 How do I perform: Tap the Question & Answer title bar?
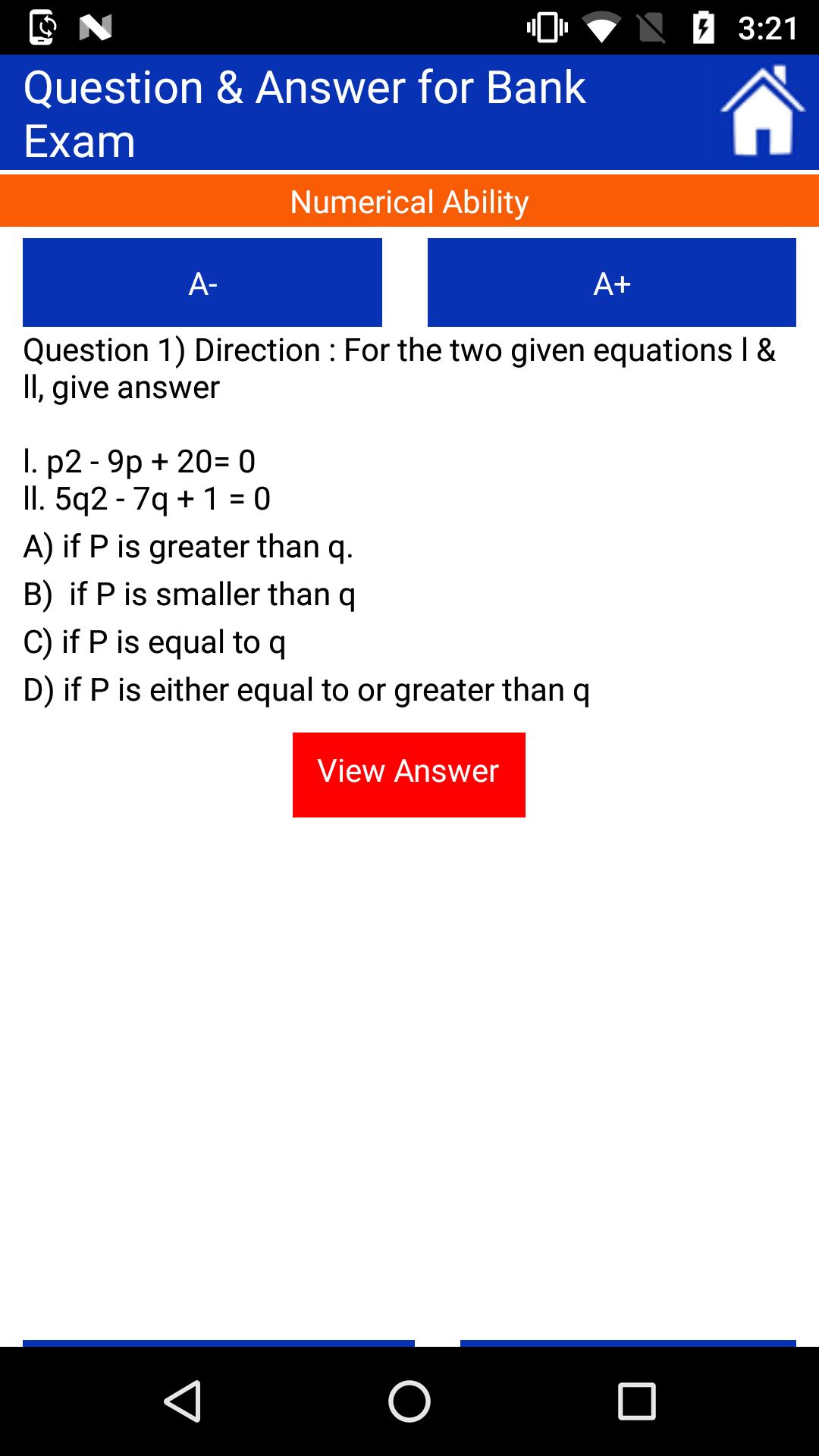point(303,112)
